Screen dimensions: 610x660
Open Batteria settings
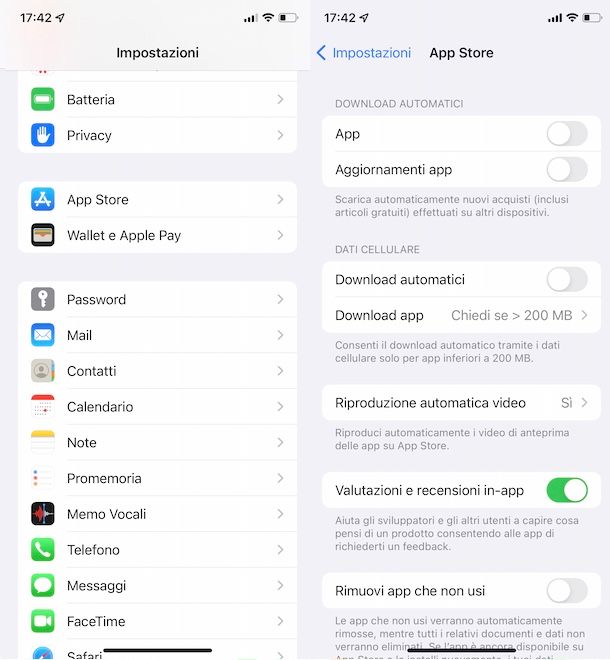pyautogui.click(x=157, y=100)
